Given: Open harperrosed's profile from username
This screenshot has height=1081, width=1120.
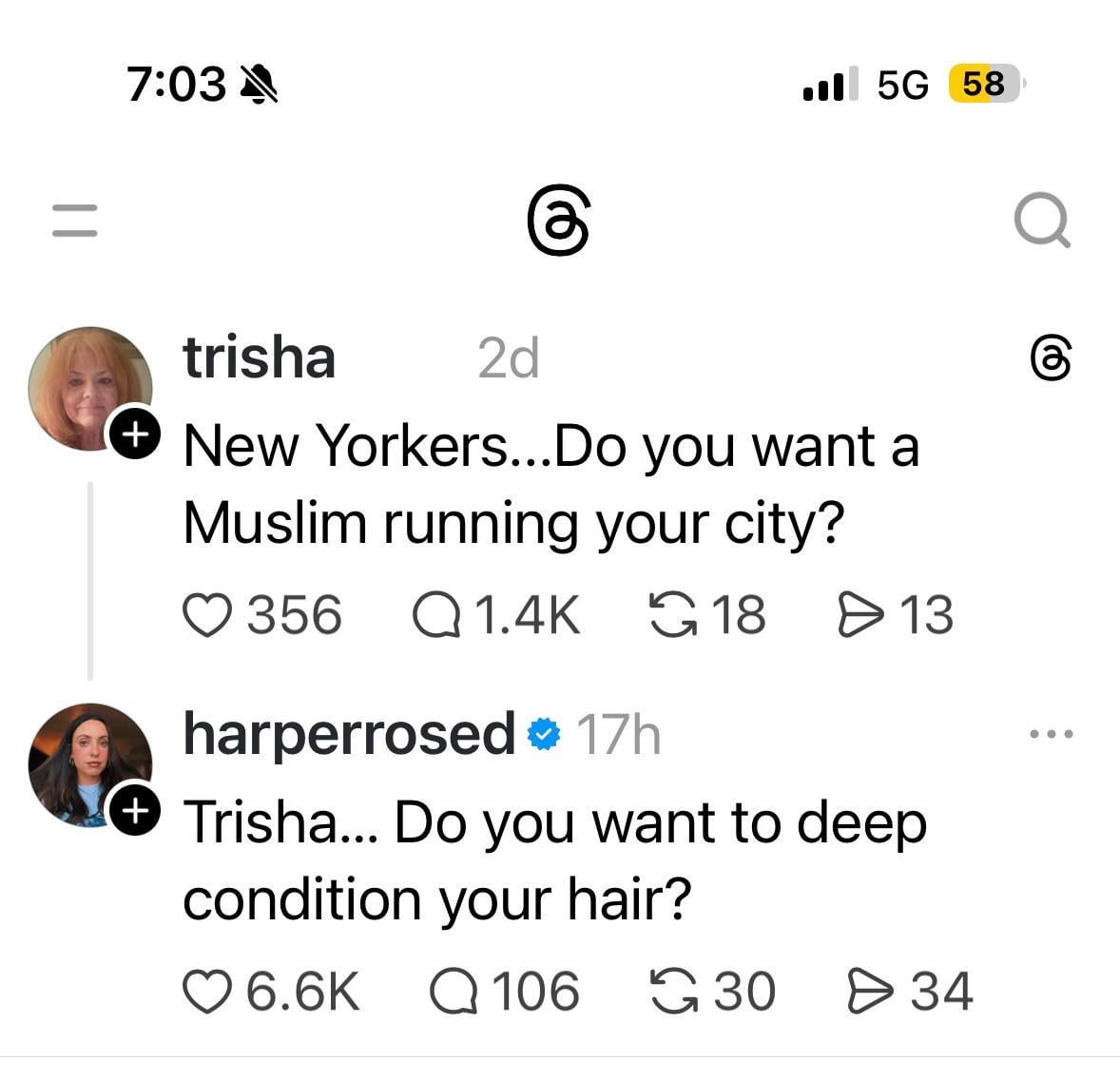Looking at the screenshot, I should click(x=348, y=733).
